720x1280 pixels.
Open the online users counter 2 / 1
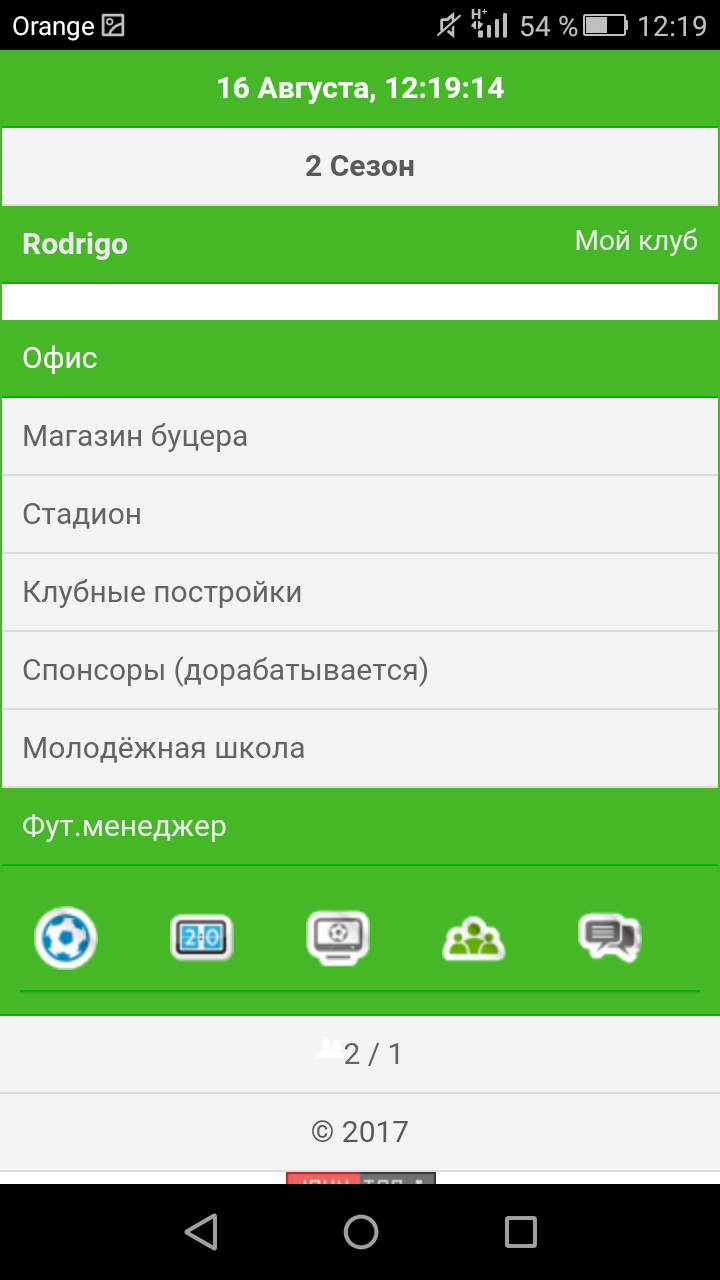360,1054
